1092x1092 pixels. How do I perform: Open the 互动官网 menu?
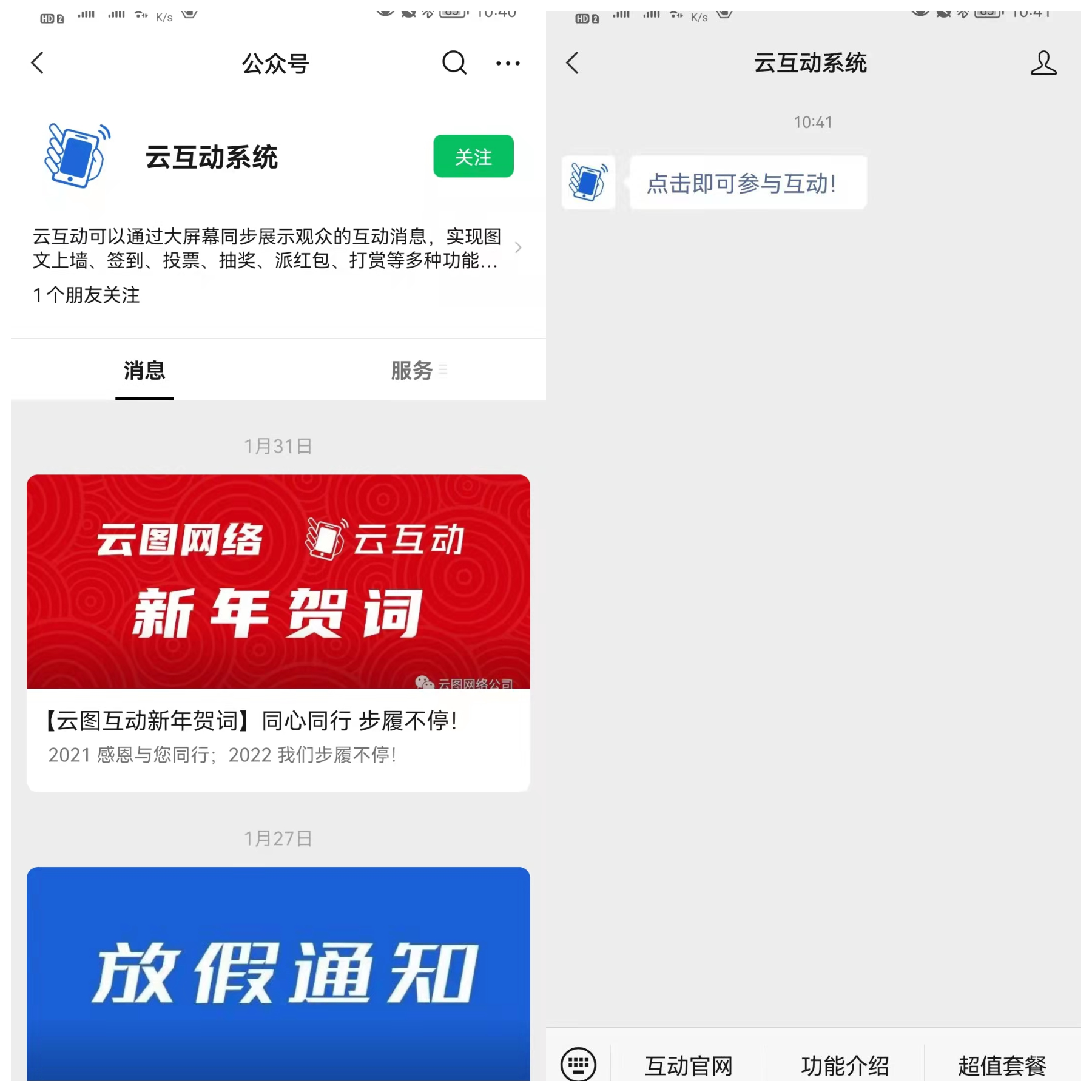[689, 1065]
